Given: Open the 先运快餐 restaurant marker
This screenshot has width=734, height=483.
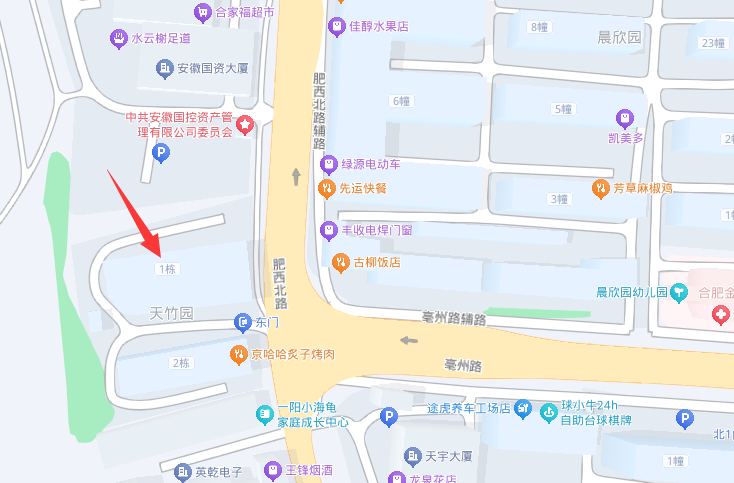Looking at the screenshot, I should pos(326,188).
